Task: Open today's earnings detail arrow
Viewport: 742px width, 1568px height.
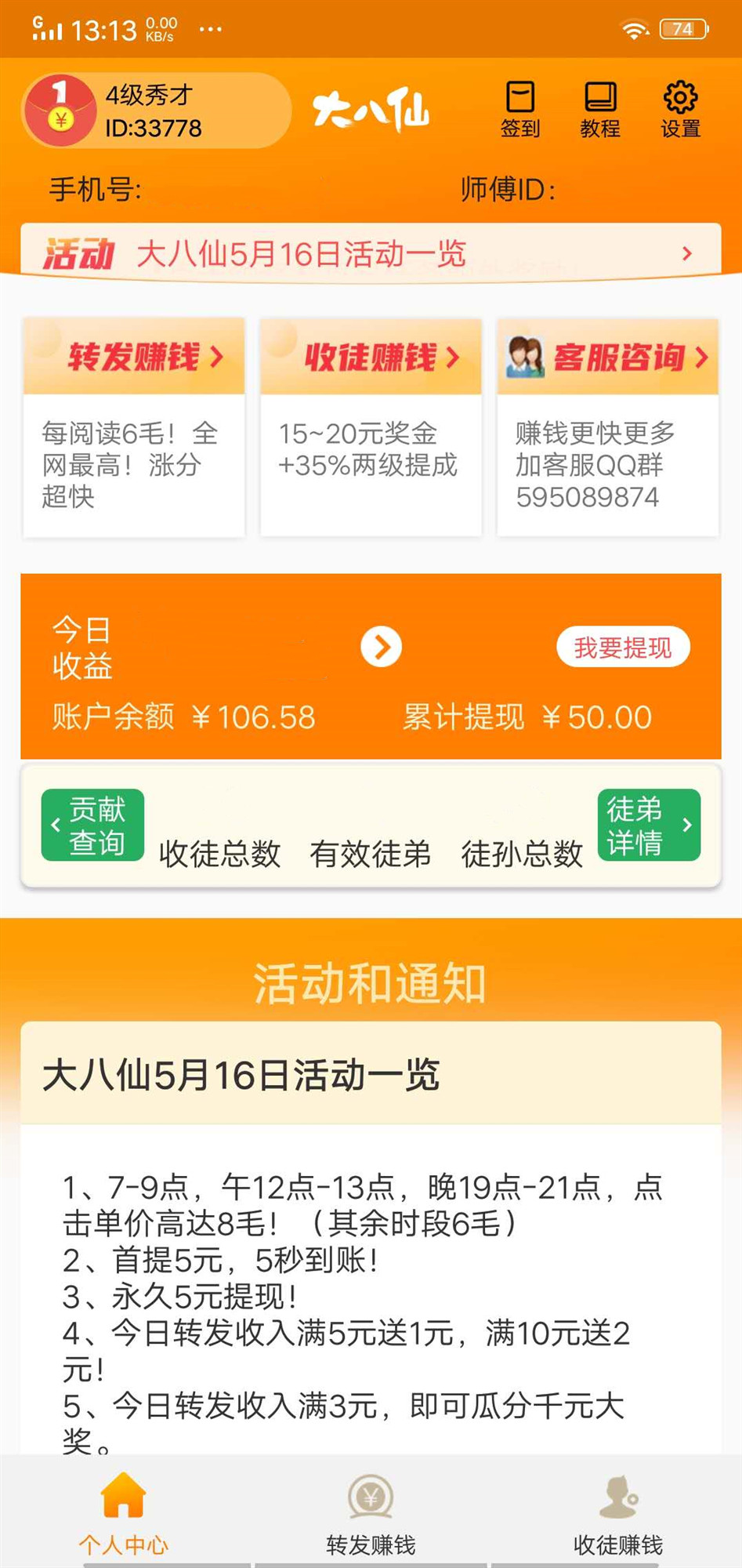Action: (x=382, y=647)
